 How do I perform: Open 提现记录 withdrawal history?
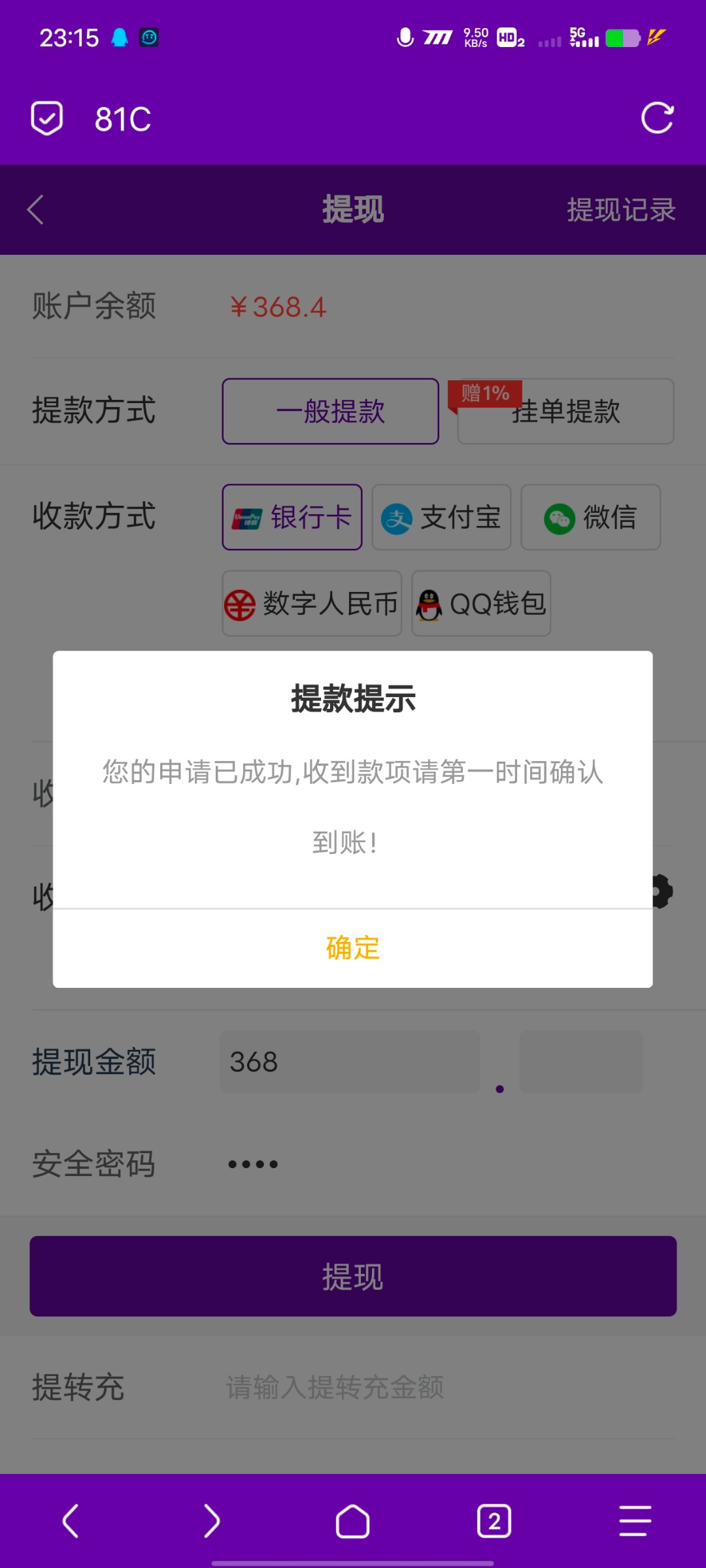[620, 210]
